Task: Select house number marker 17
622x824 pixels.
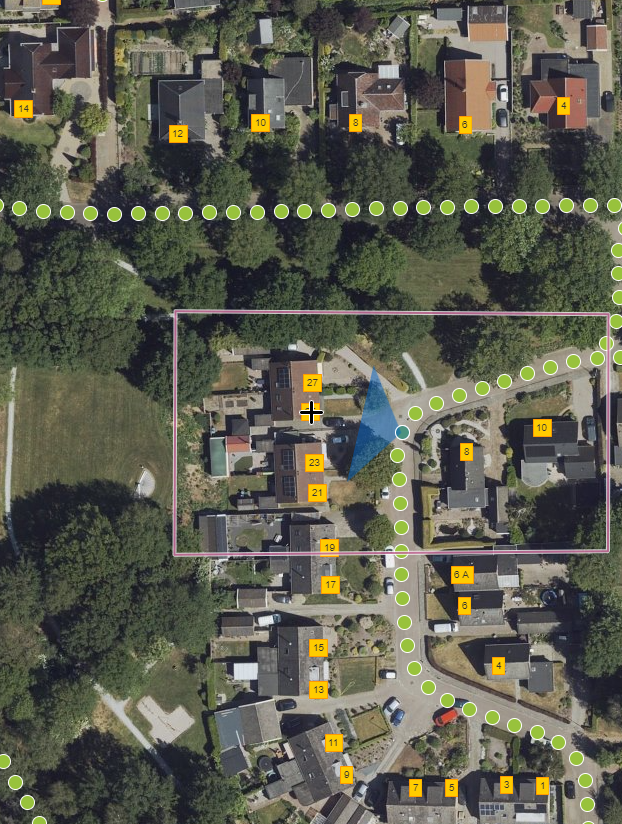Action: pos(330,584)
